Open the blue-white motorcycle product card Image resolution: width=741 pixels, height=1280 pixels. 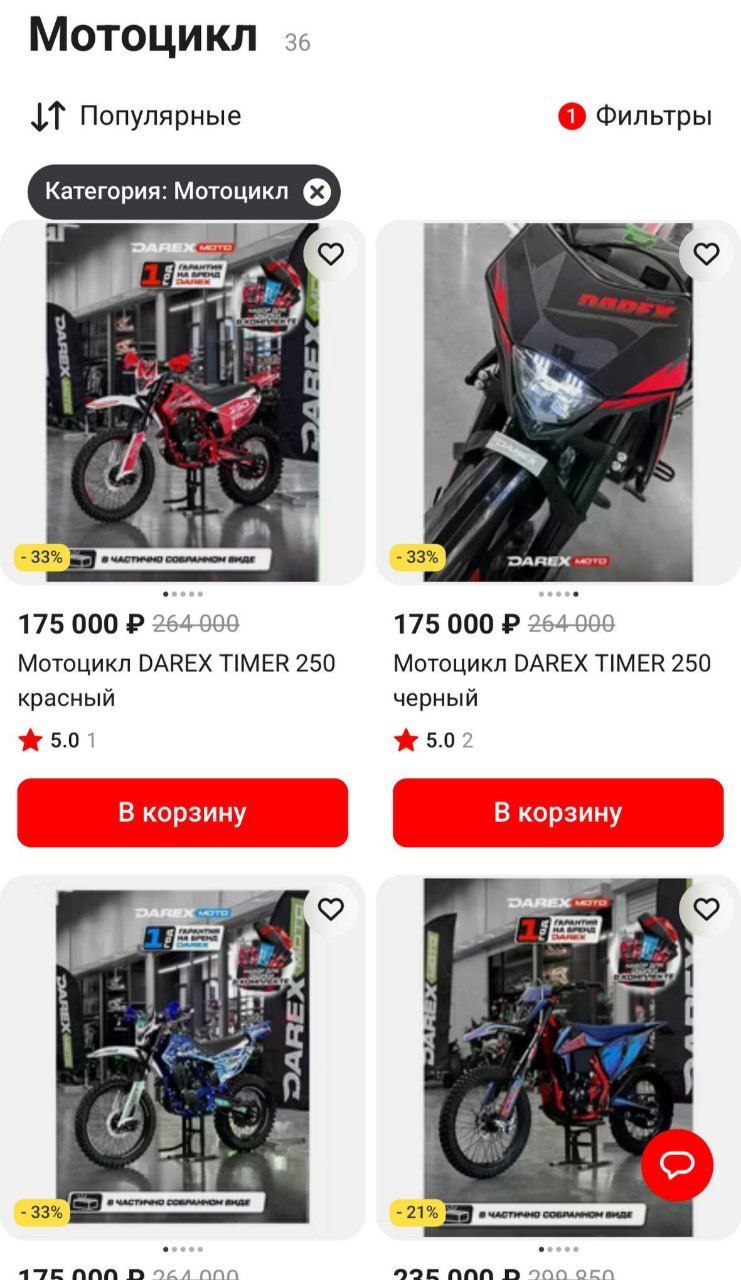coord(181,1058)
